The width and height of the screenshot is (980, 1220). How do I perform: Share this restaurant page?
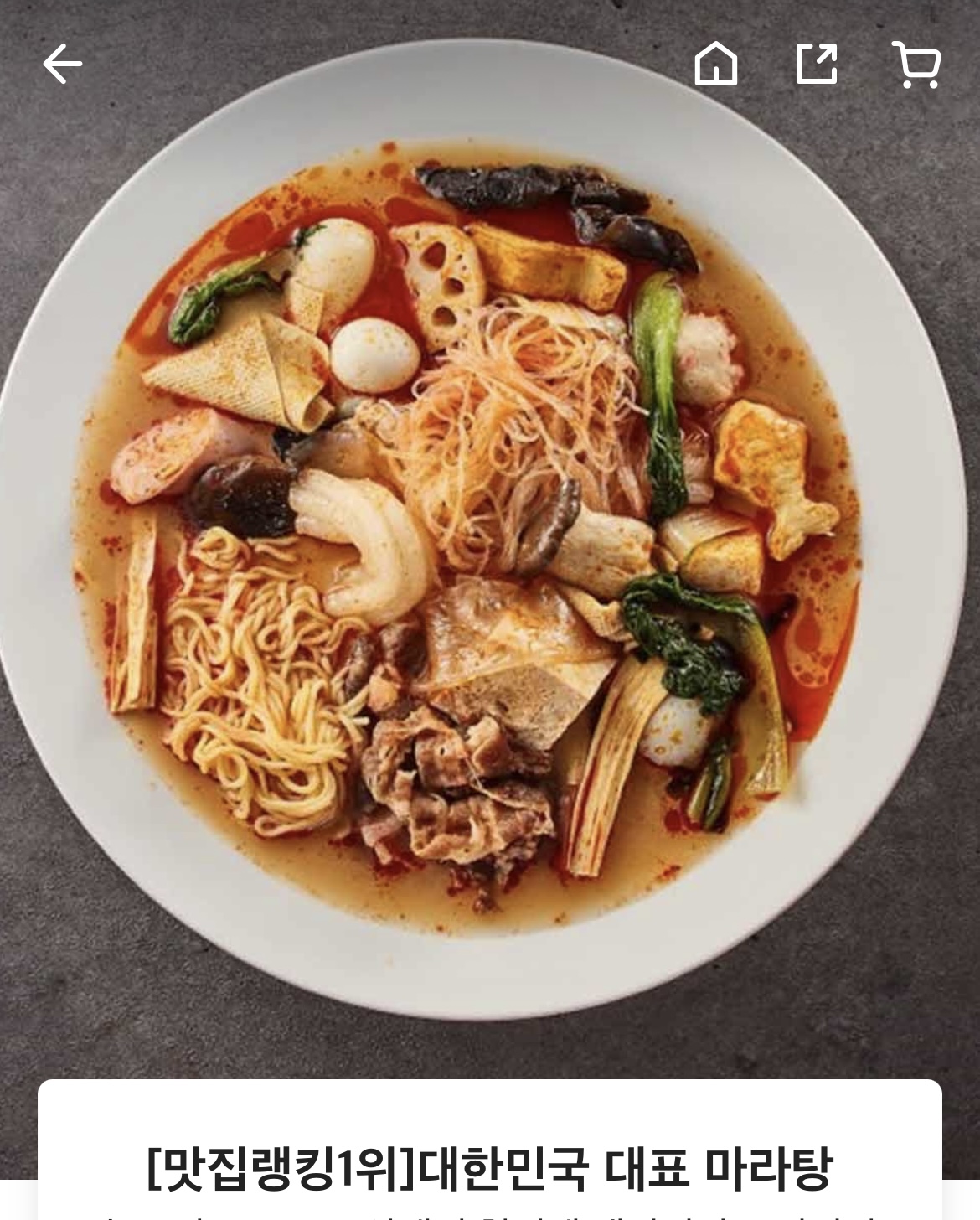click(816, 64)
